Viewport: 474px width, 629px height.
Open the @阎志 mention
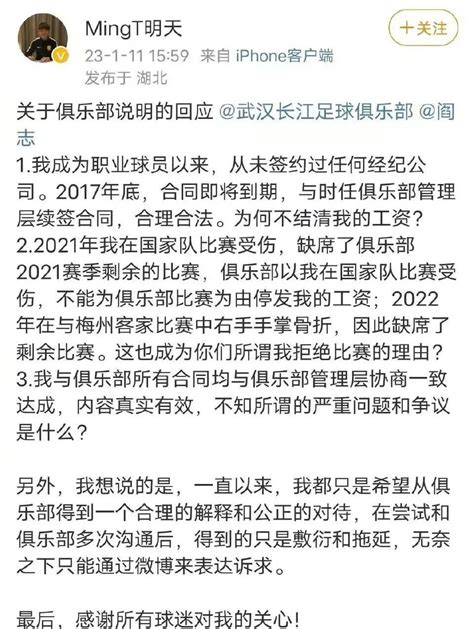point(437,111)
